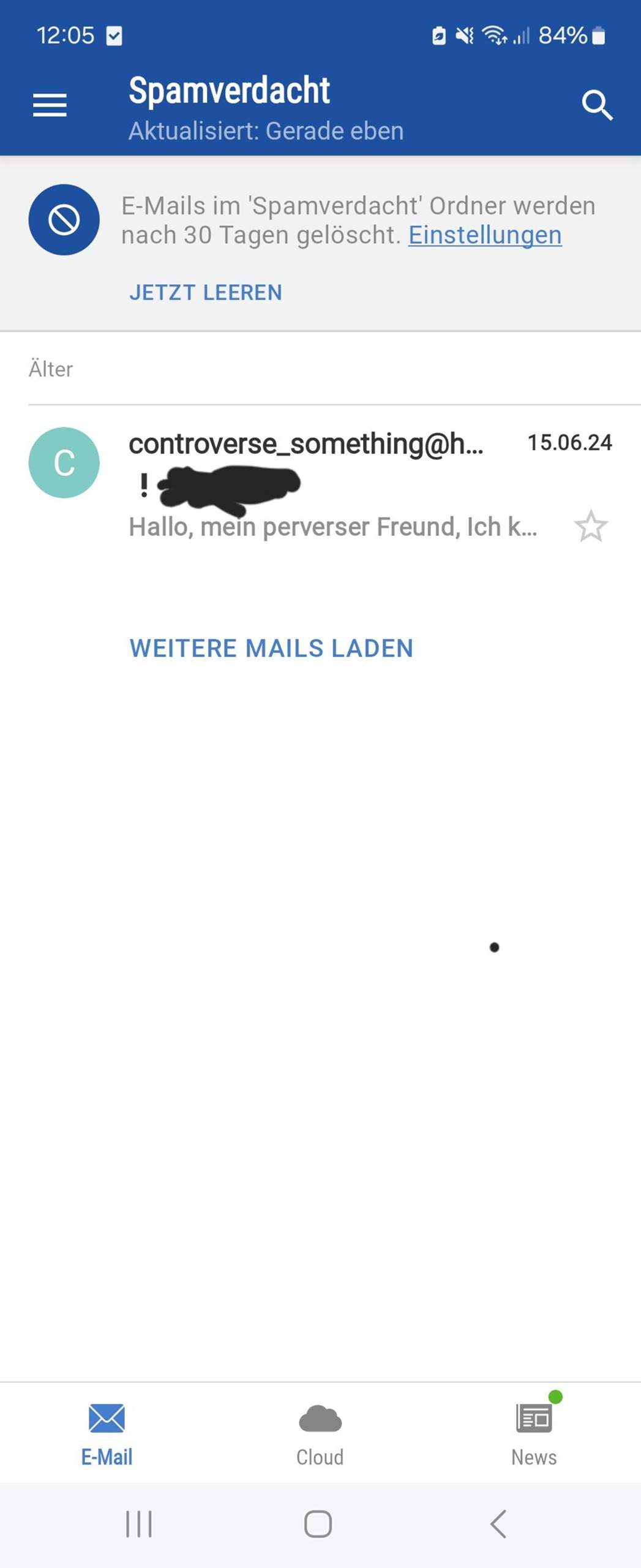The width and height of the screenshot is (641, 1568).
Task: Open the mail search function
Action: click(596, 105)
